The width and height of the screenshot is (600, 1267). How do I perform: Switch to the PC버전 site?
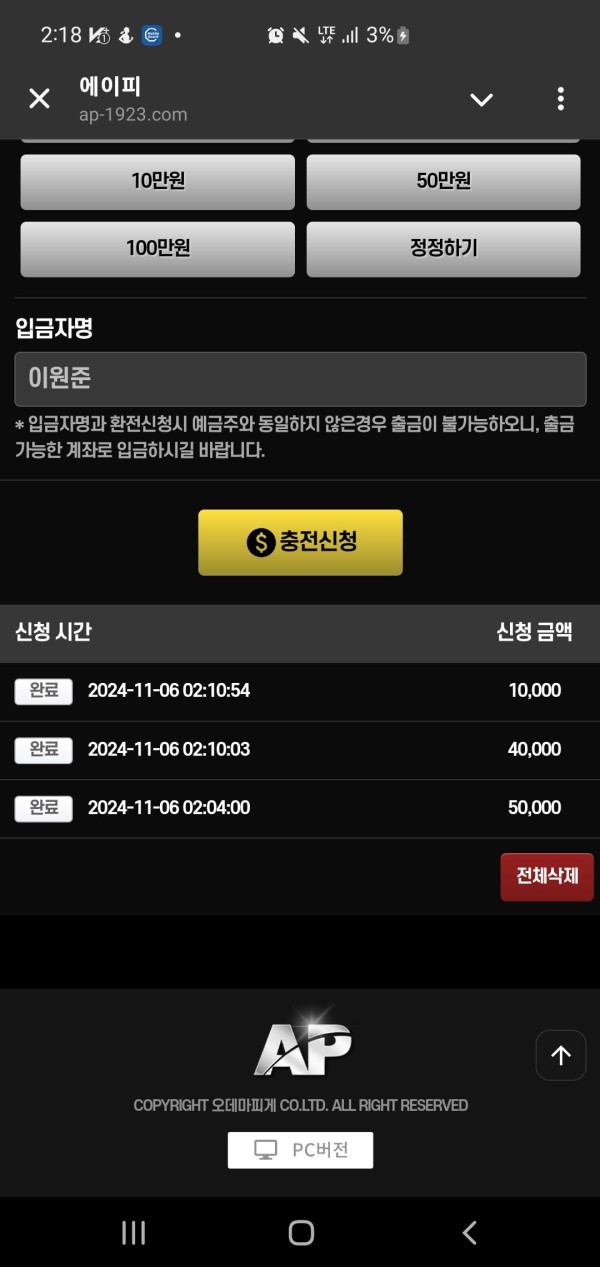tap(300, 1150)
